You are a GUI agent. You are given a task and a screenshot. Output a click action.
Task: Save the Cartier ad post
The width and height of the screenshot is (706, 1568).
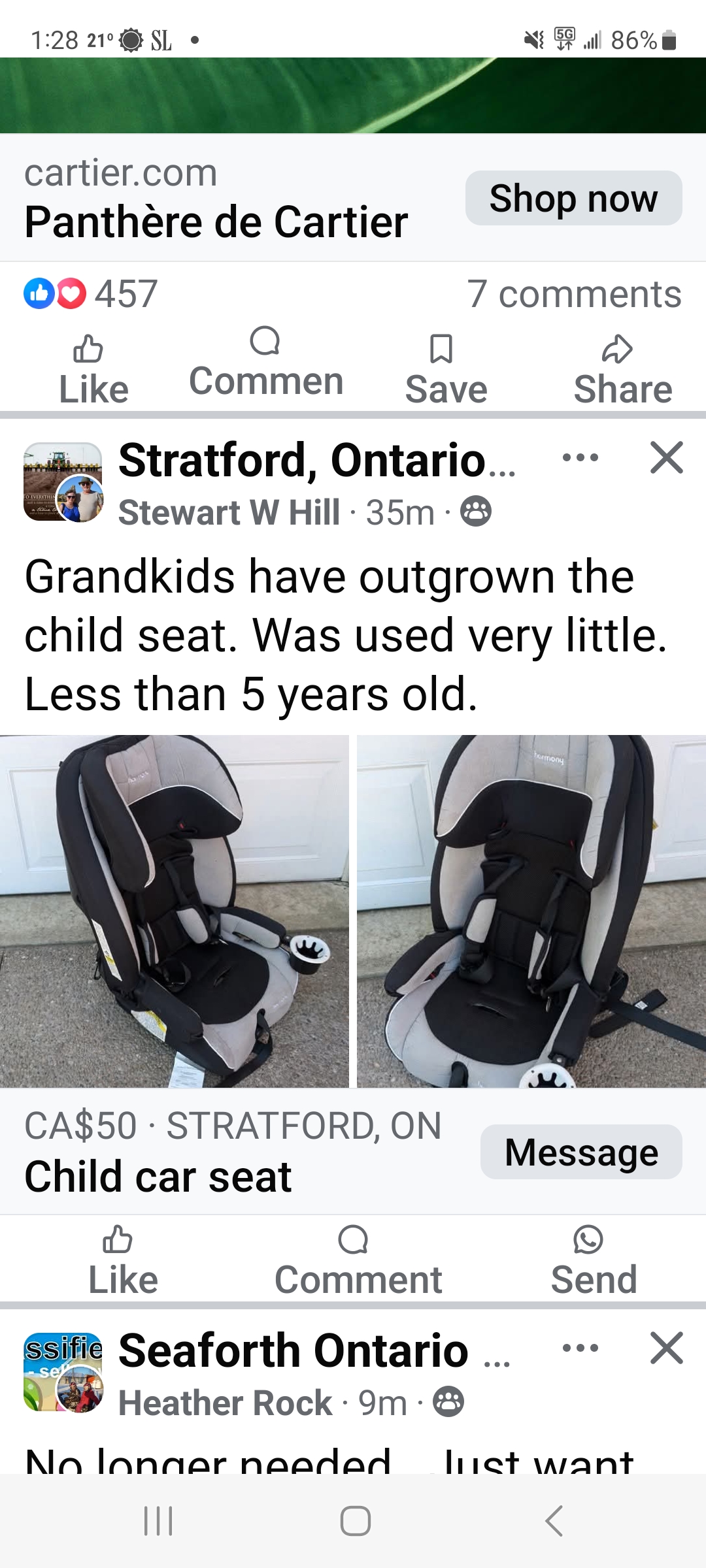446,370
